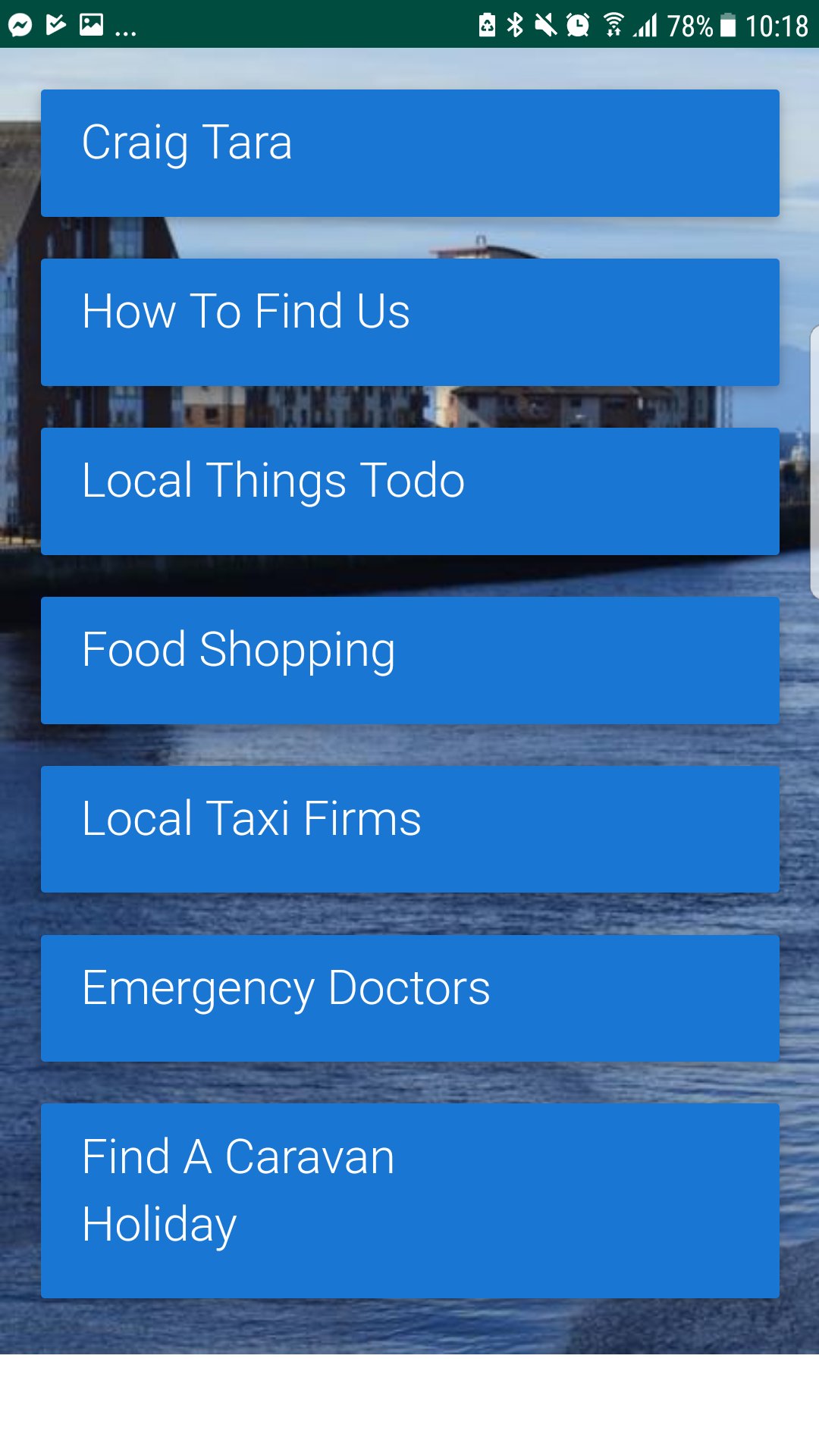Tap the muted sound status icon

548,23
